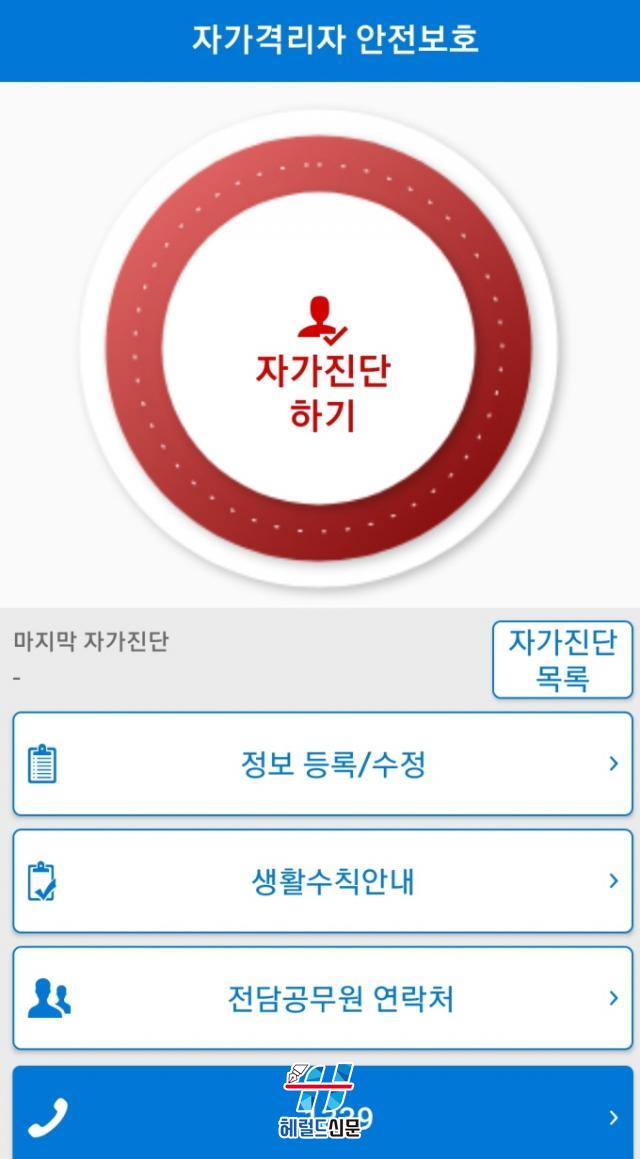Image resolution: width=640 pixels, height=1159 pixels.
Task: View 생활수칙안내 guidelines
Action: click(323, 881)
